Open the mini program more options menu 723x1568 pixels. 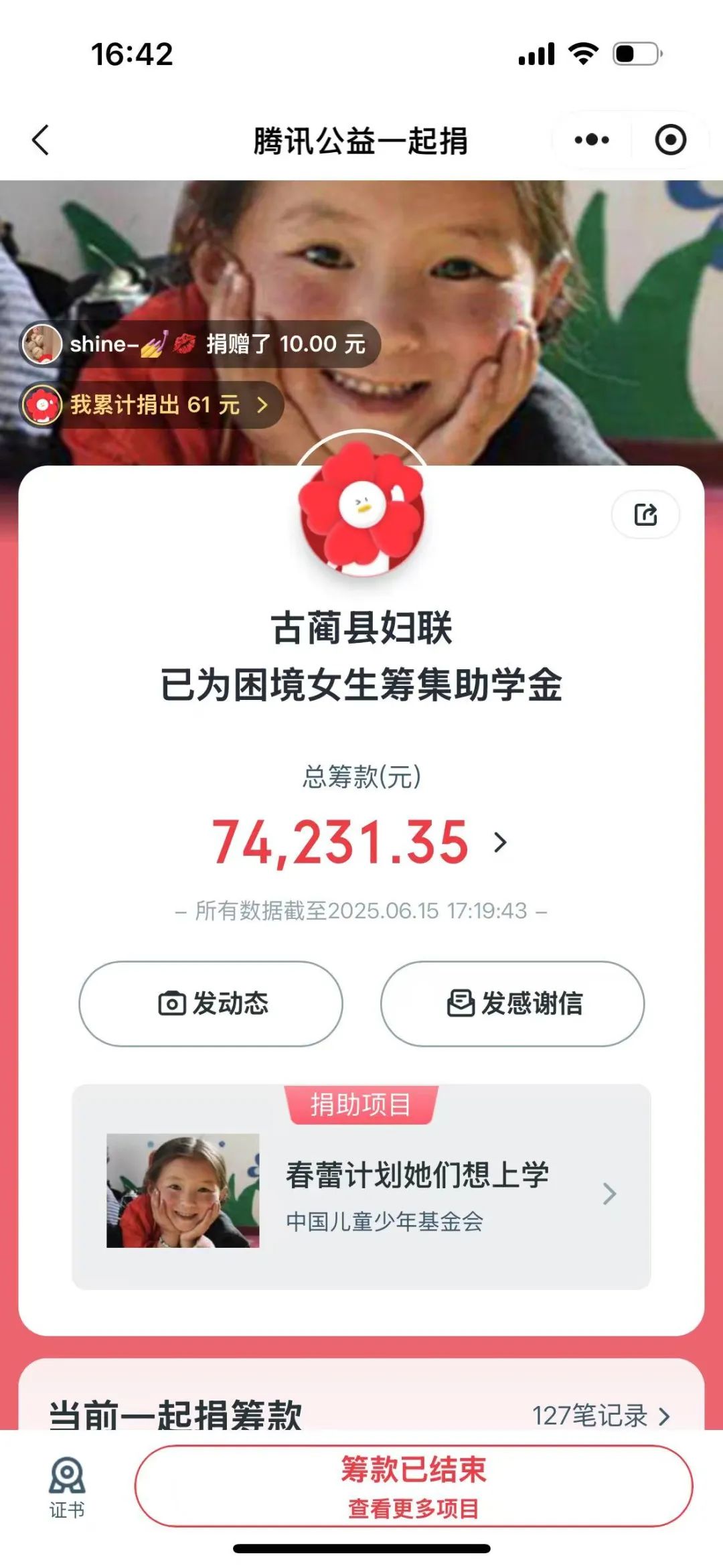(592, 140)
